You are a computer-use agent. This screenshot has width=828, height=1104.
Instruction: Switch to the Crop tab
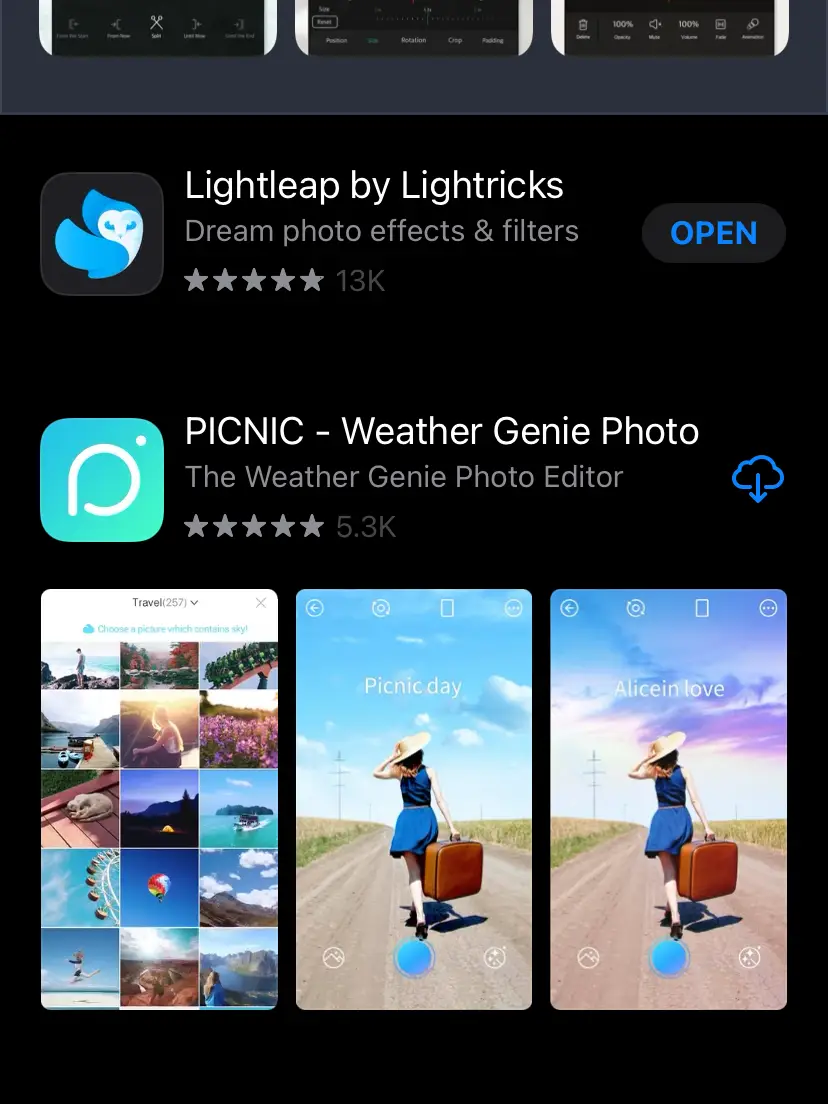pos(455,40)
